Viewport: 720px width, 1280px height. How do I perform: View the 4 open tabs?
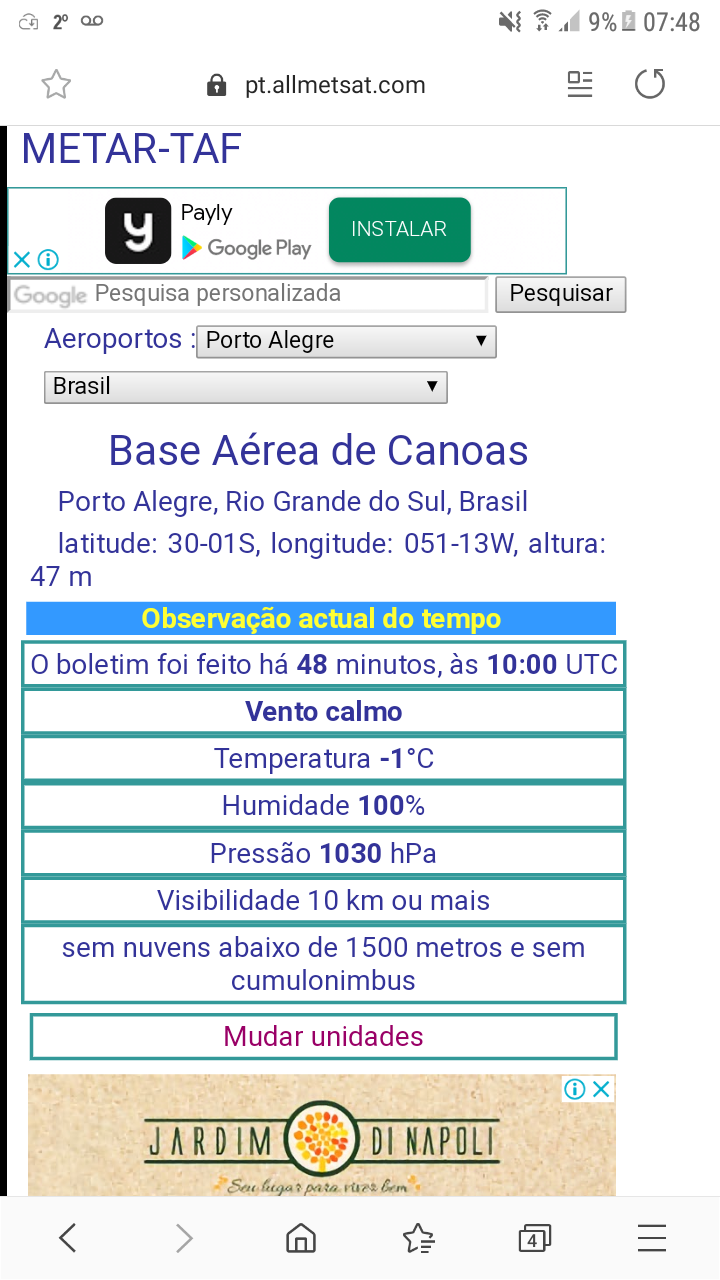(535, 1239)
